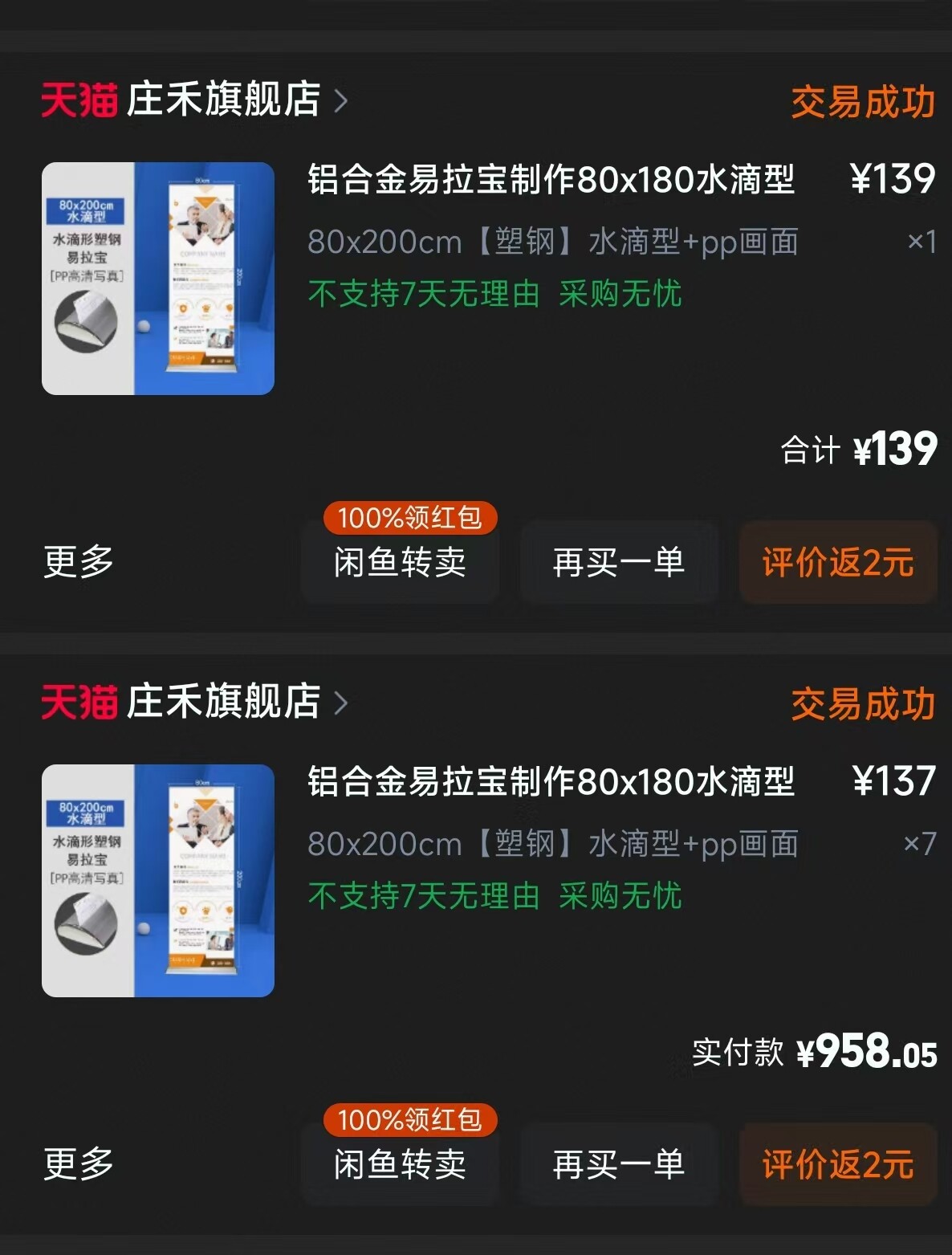Open product thumbnail in the ¥137 x7 order
Screen dimensions: 952x1255
[158, 881]
